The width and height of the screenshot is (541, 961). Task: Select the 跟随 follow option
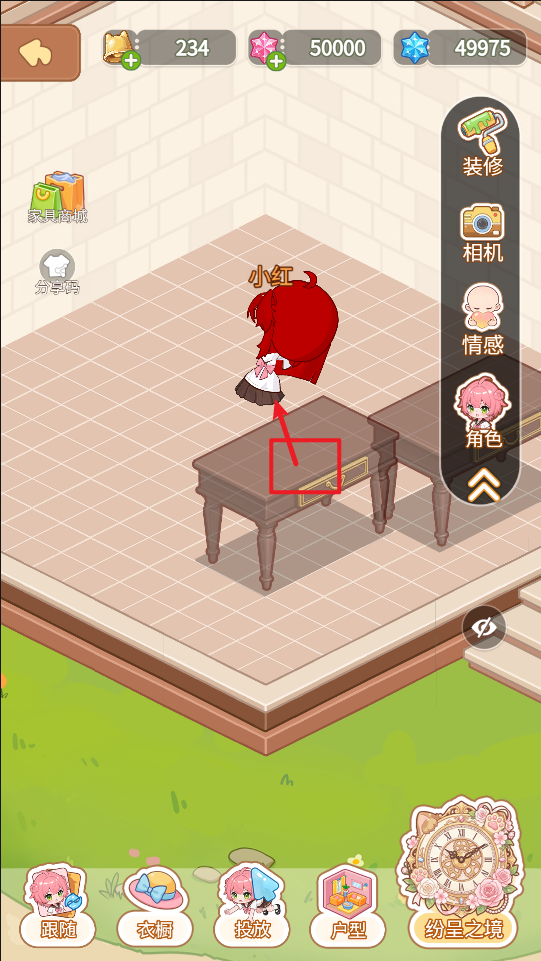[56, 905]
